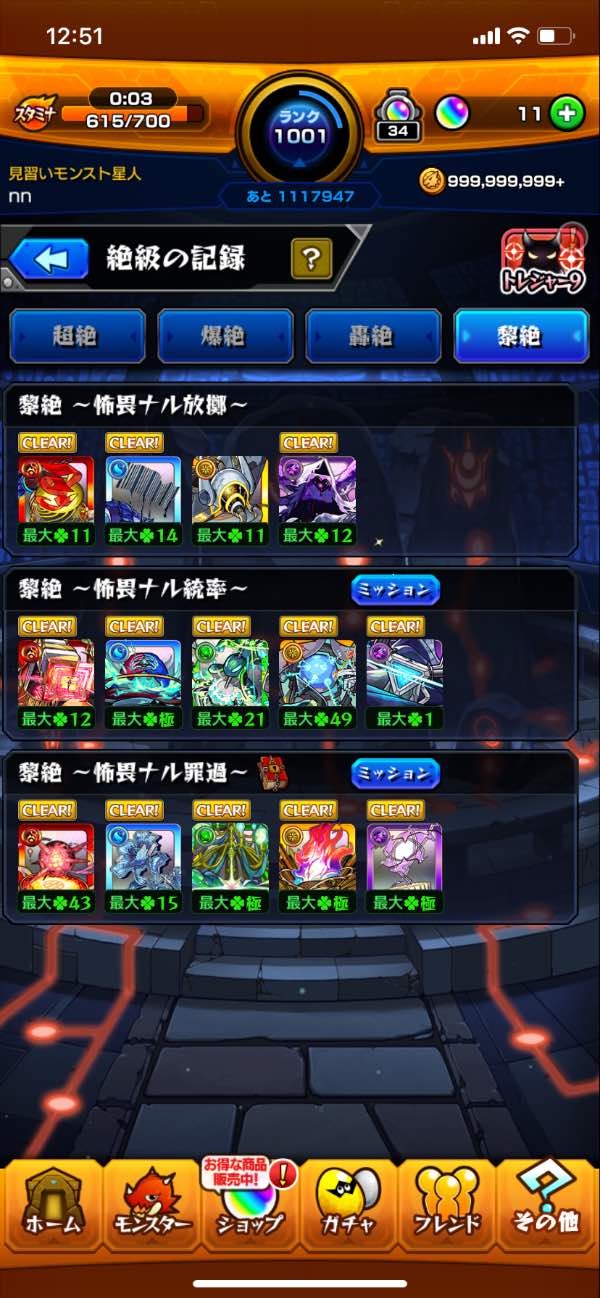Switch to the 超絶 tab
Image resolution: width=600 pixels, height=1298 pixels.
77,336
